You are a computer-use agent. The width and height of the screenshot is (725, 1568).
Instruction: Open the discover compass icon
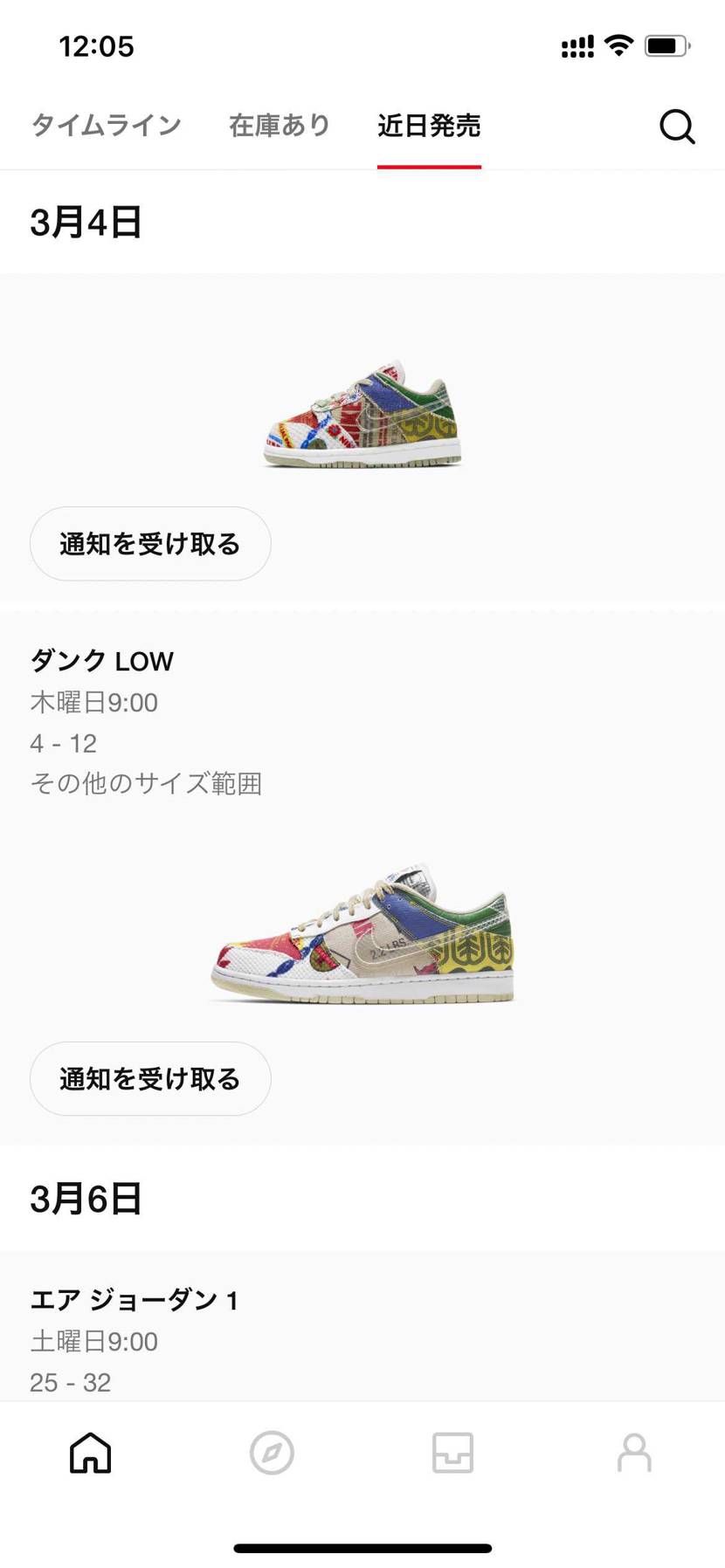[x=271, y=1453]
